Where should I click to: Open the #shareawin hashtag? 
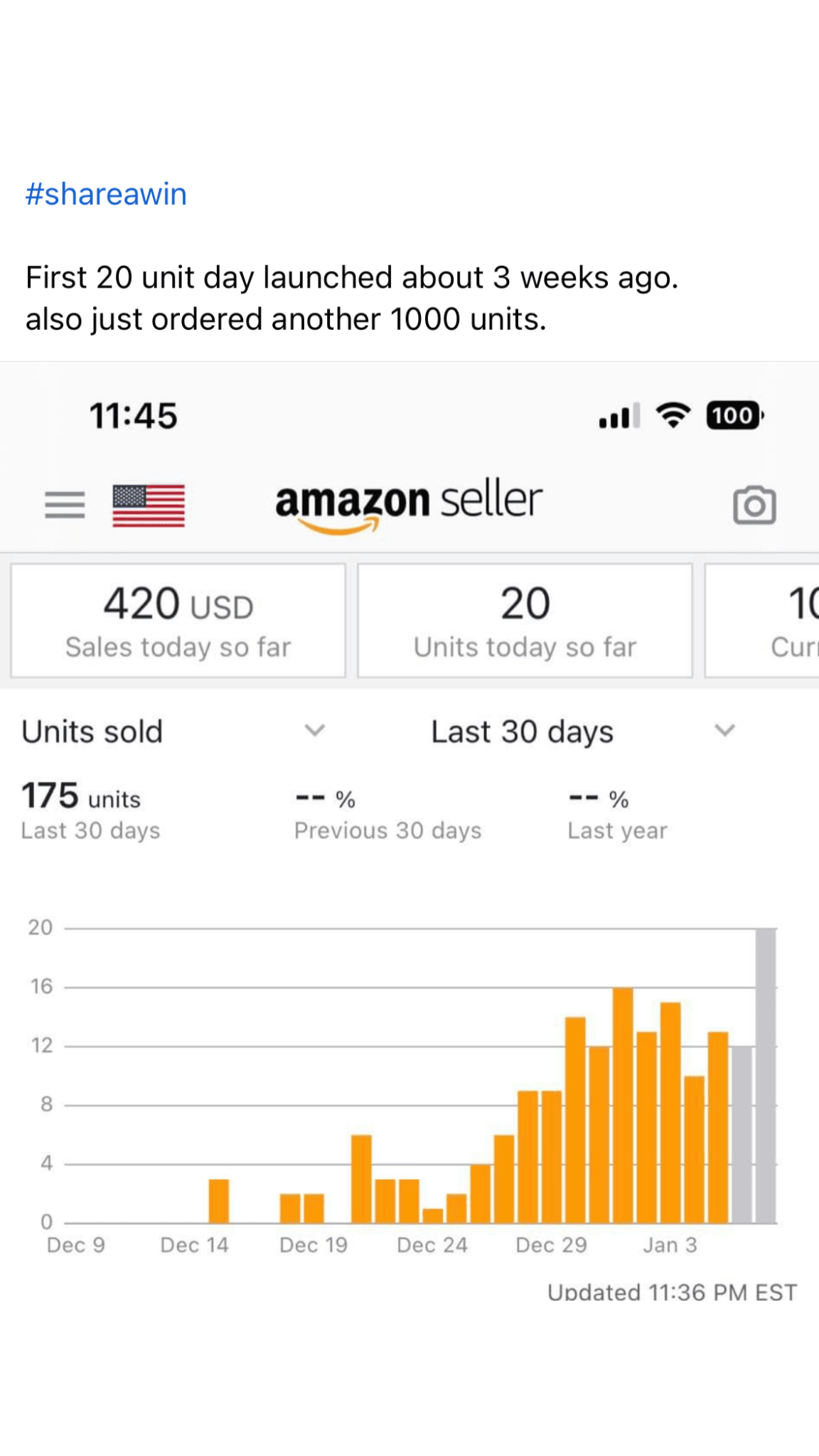[106, 194]
